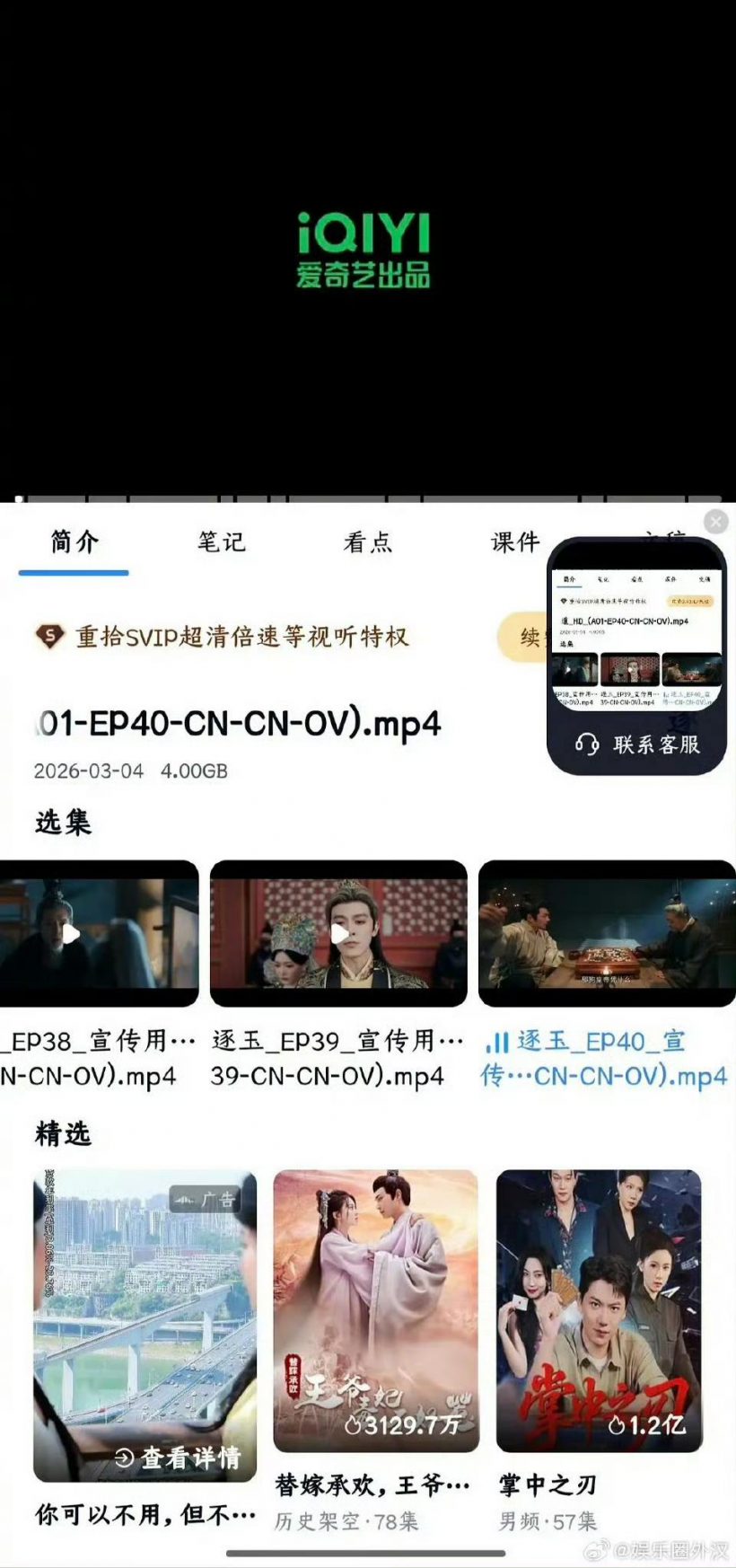Screen dimensions: 736x1568
Task: Open the drama 替嫁承欢,王爷
Action: click(375, 1311)
